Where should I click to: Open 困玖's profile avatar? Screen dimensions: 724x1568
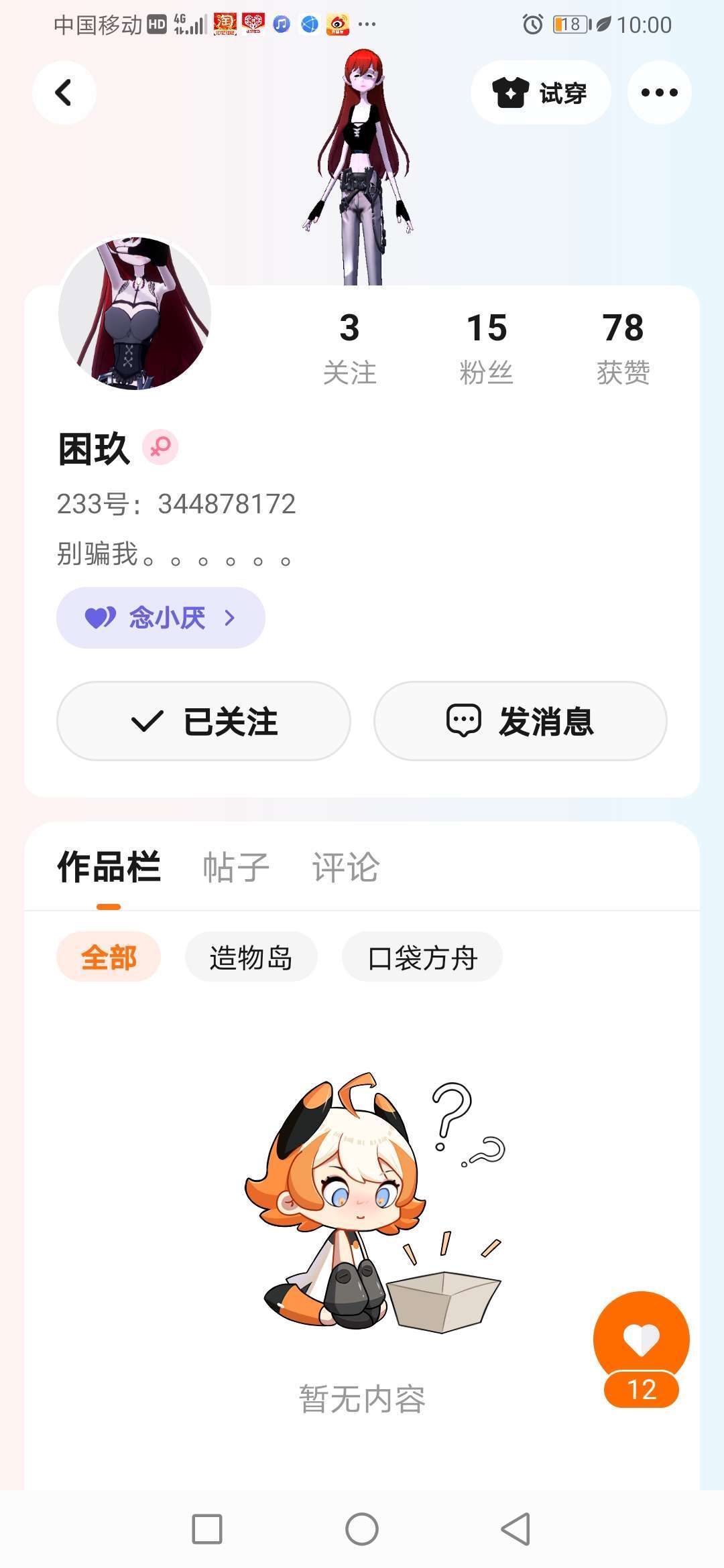click(135, 313)
